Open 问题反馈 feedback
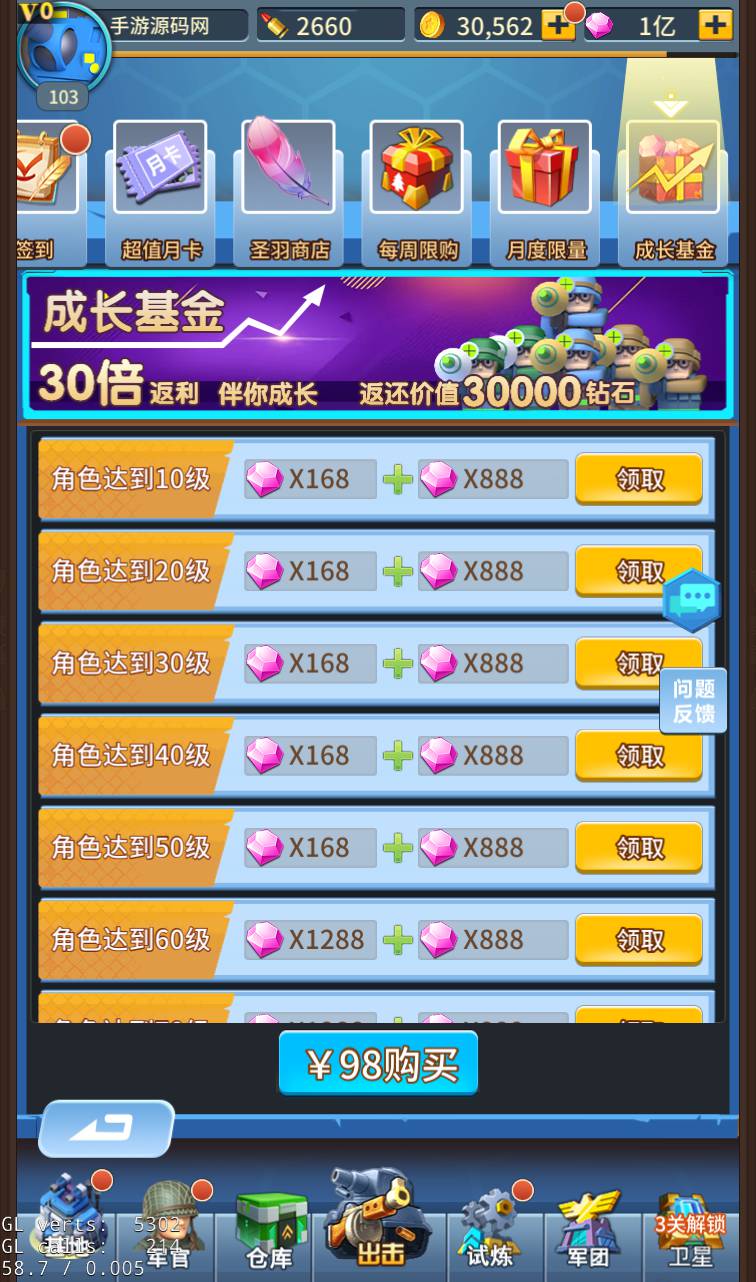The image size is (756, 1282). tap(693, 701)
